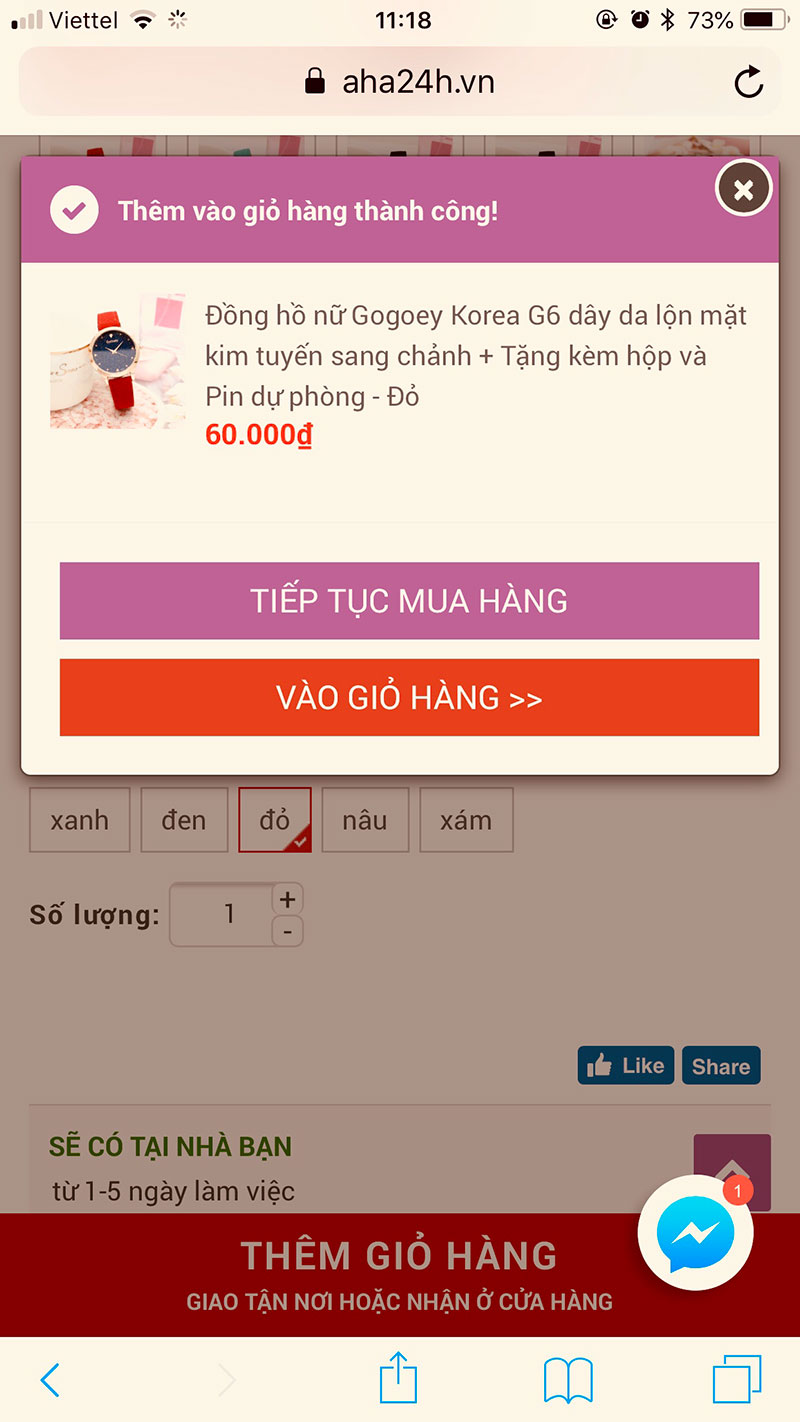Choose the đen color option
Screen dimensions: 800x1422
click(x=183, y=820)
